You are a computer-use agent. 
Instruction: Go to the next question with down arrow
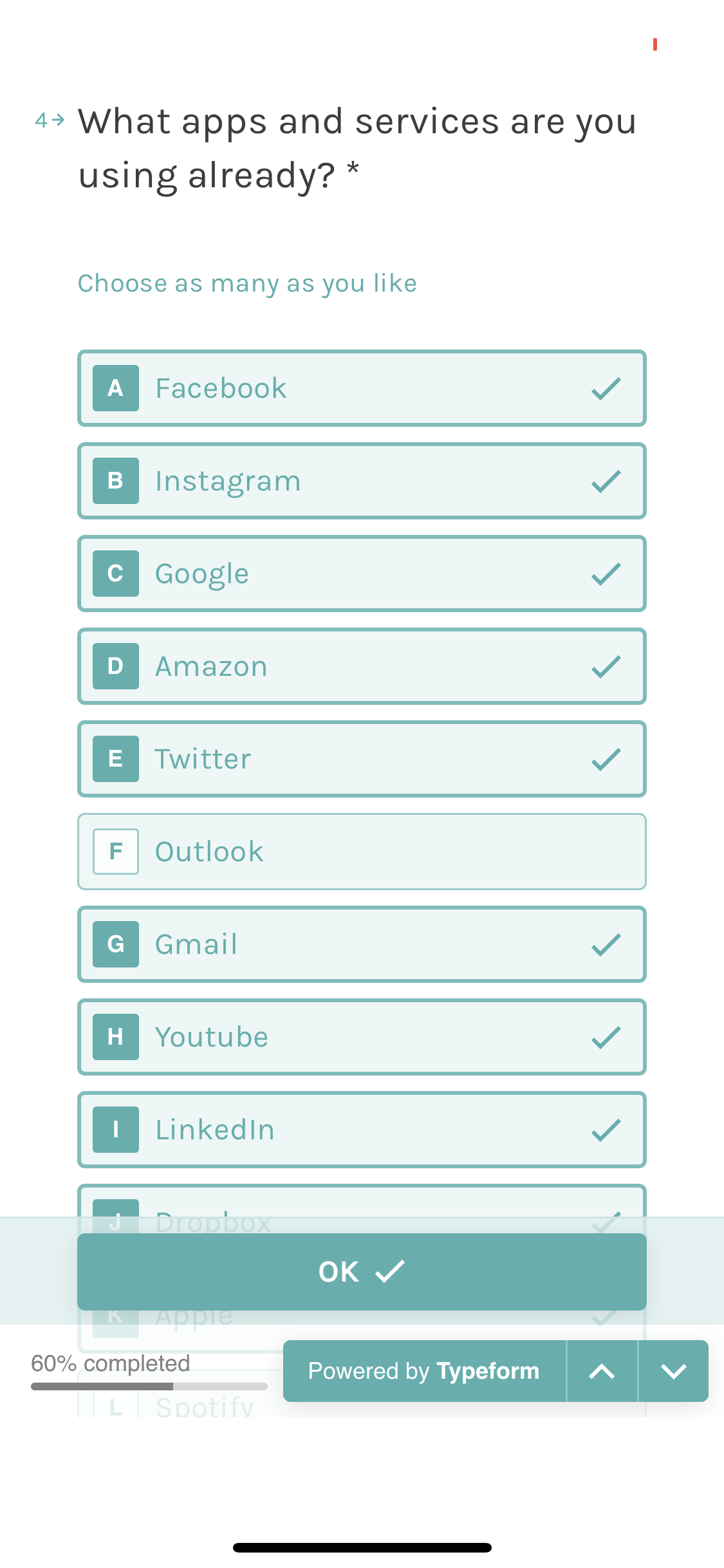tap(674, 1371)
